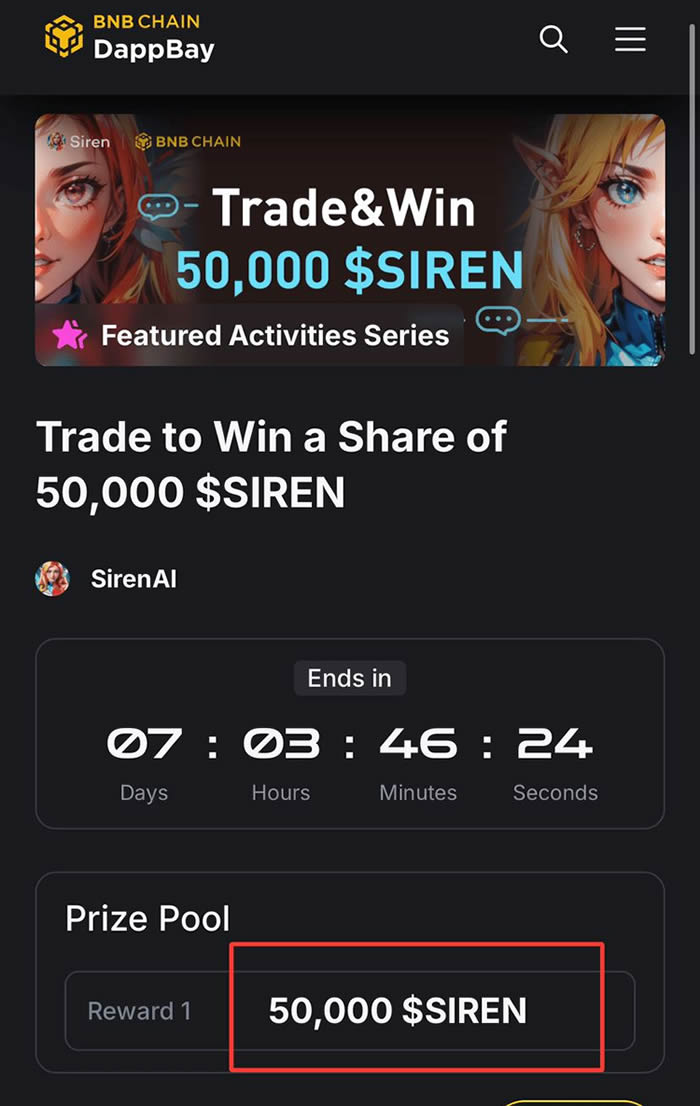700x1106 pixels.
Task: Open the Trade&Win campaign banner
Action: [x=350, y=240]
